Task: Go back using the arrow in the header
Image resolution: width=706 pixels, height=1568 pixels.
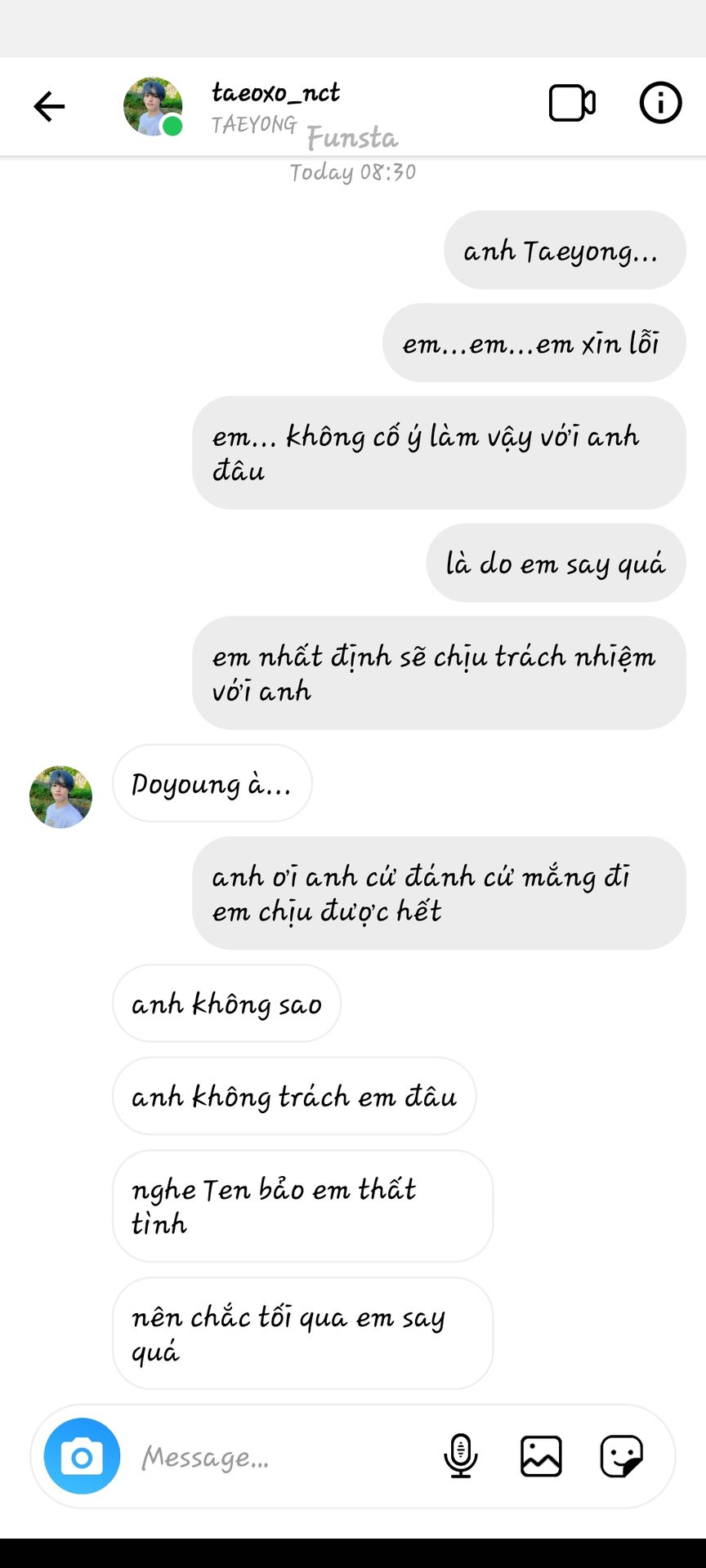Action: click(x=49, y=106)
